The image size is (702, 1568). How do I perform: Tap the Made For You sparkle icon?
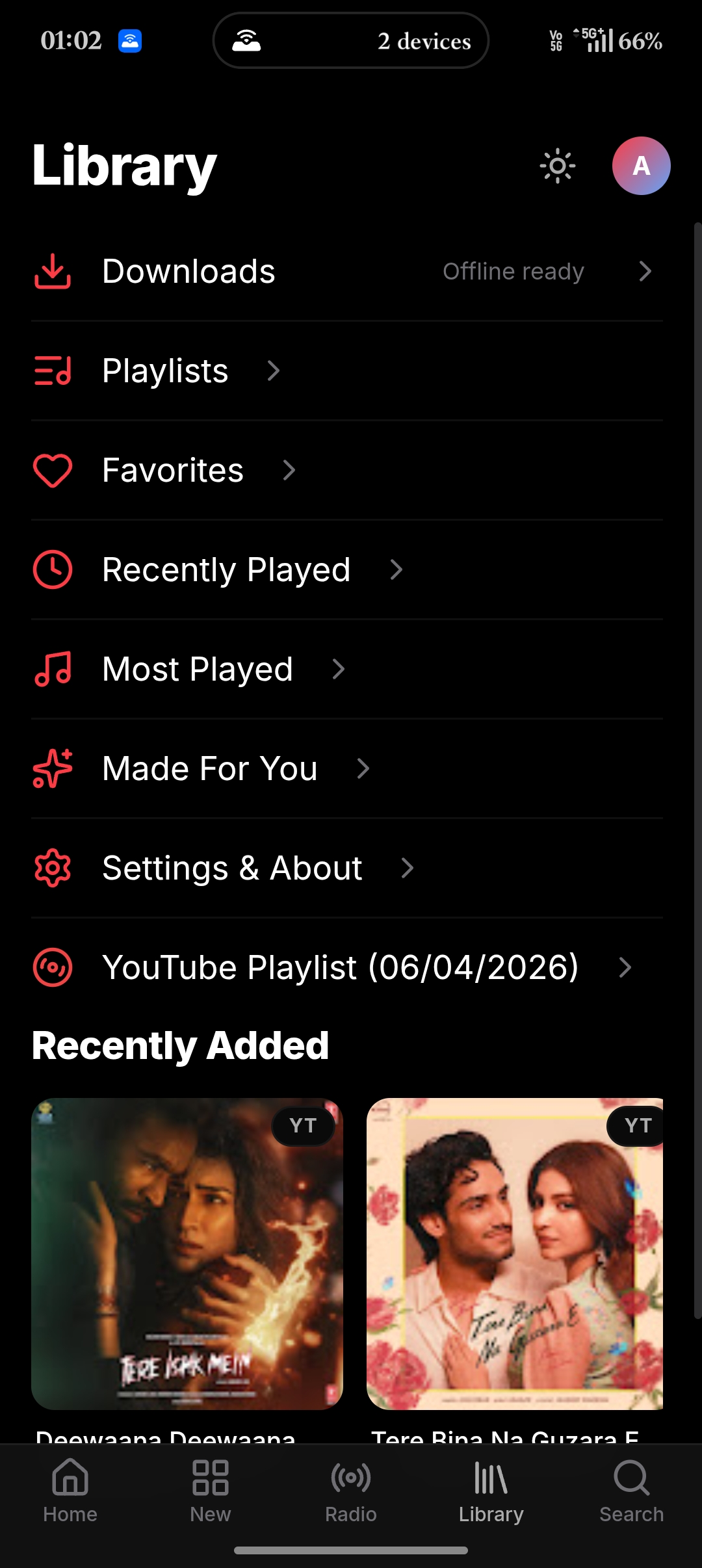pyautogui.click(x=52, y=768)
